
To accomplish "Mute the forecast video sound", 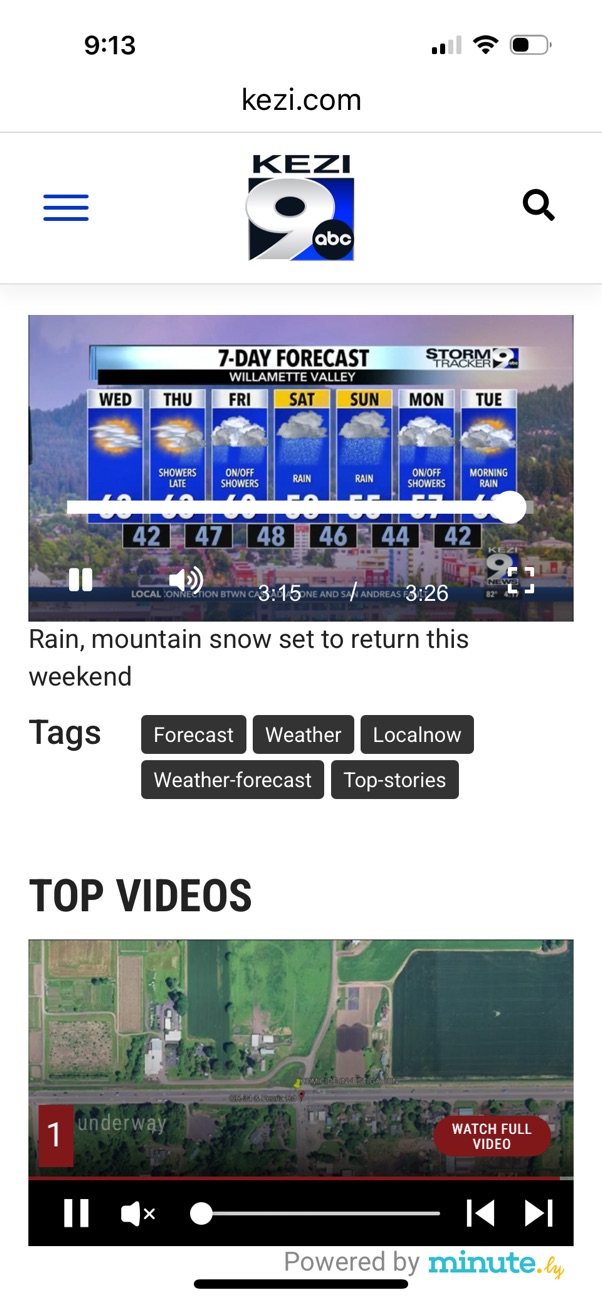I will [185, 580].
